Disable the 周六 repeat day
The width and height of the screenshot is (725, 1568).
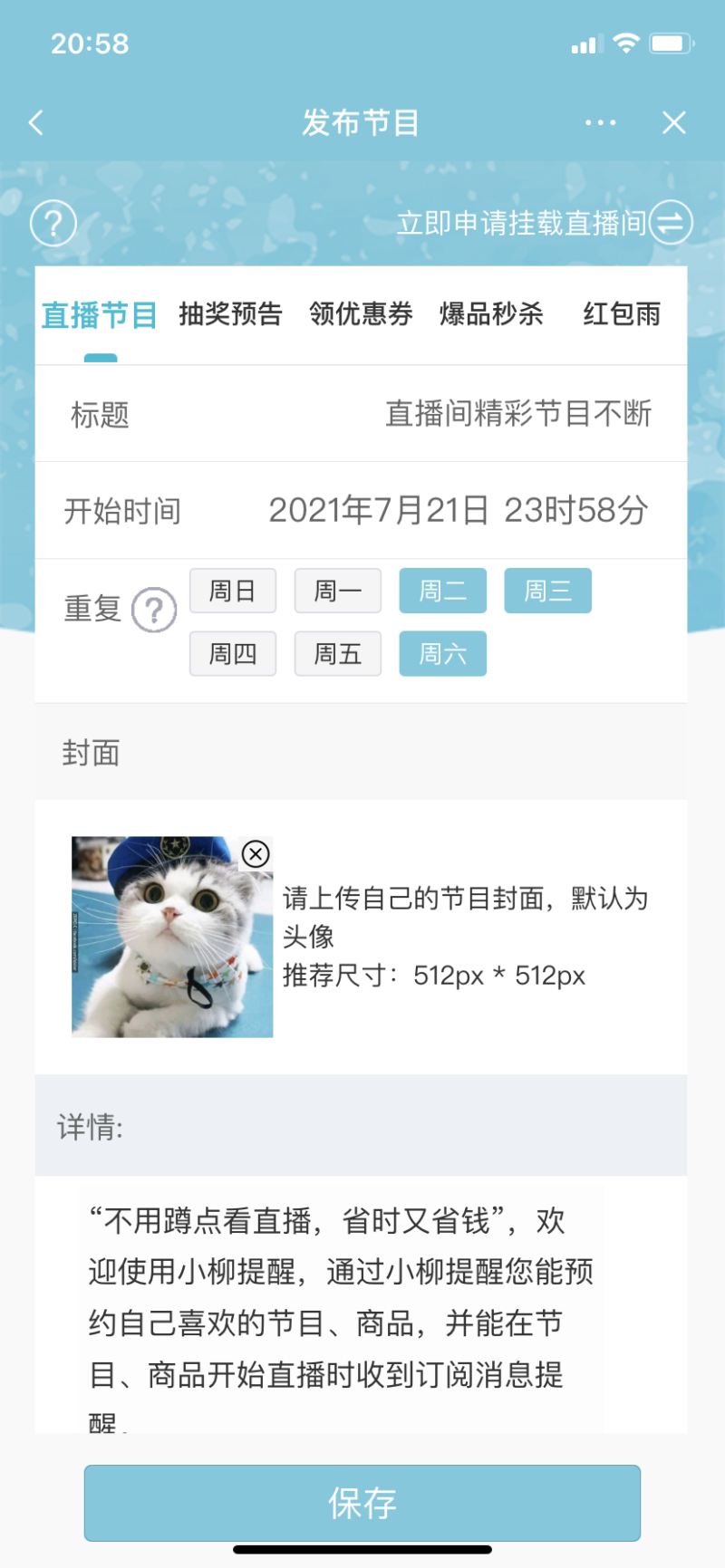coord(442,653)
